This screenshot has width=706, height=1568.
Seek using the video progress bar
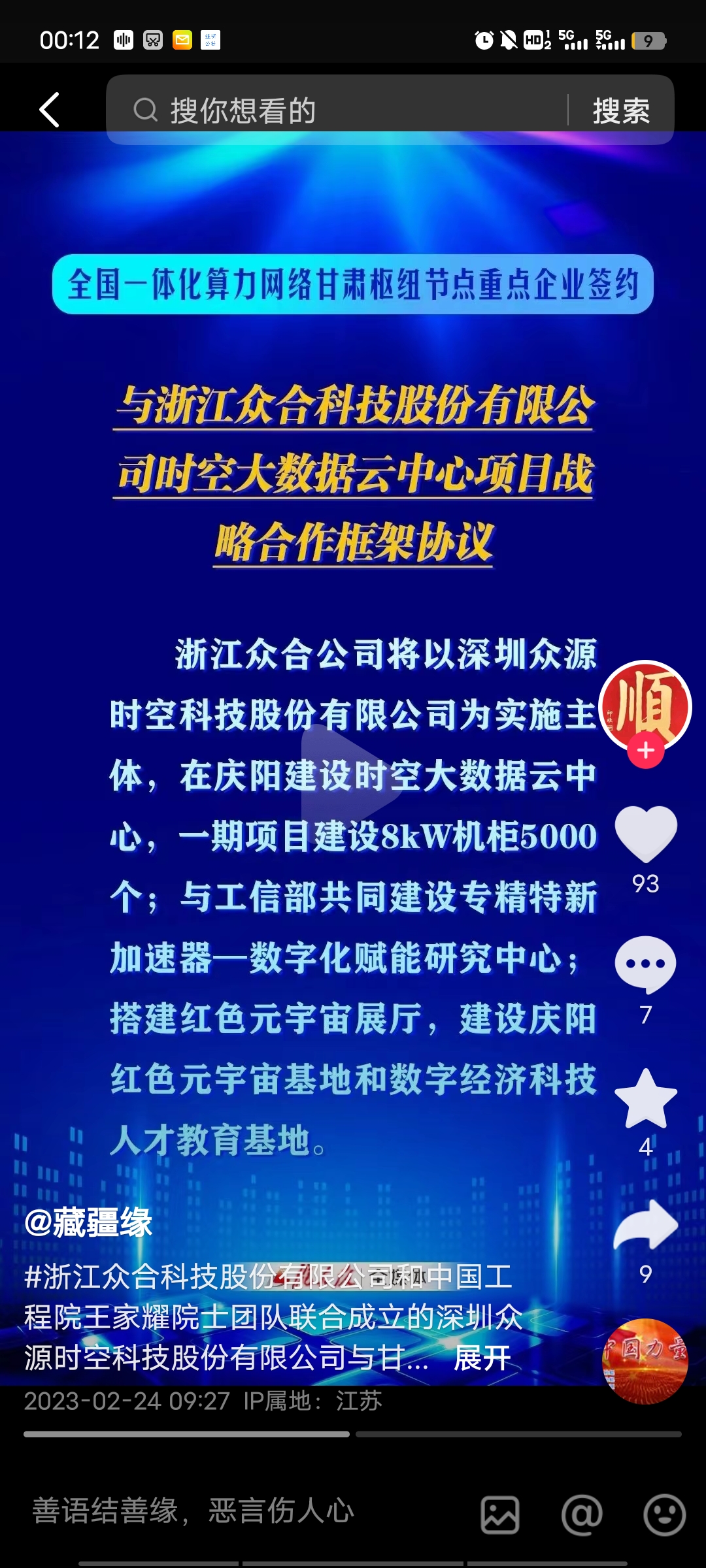[x=352, y=1434]
